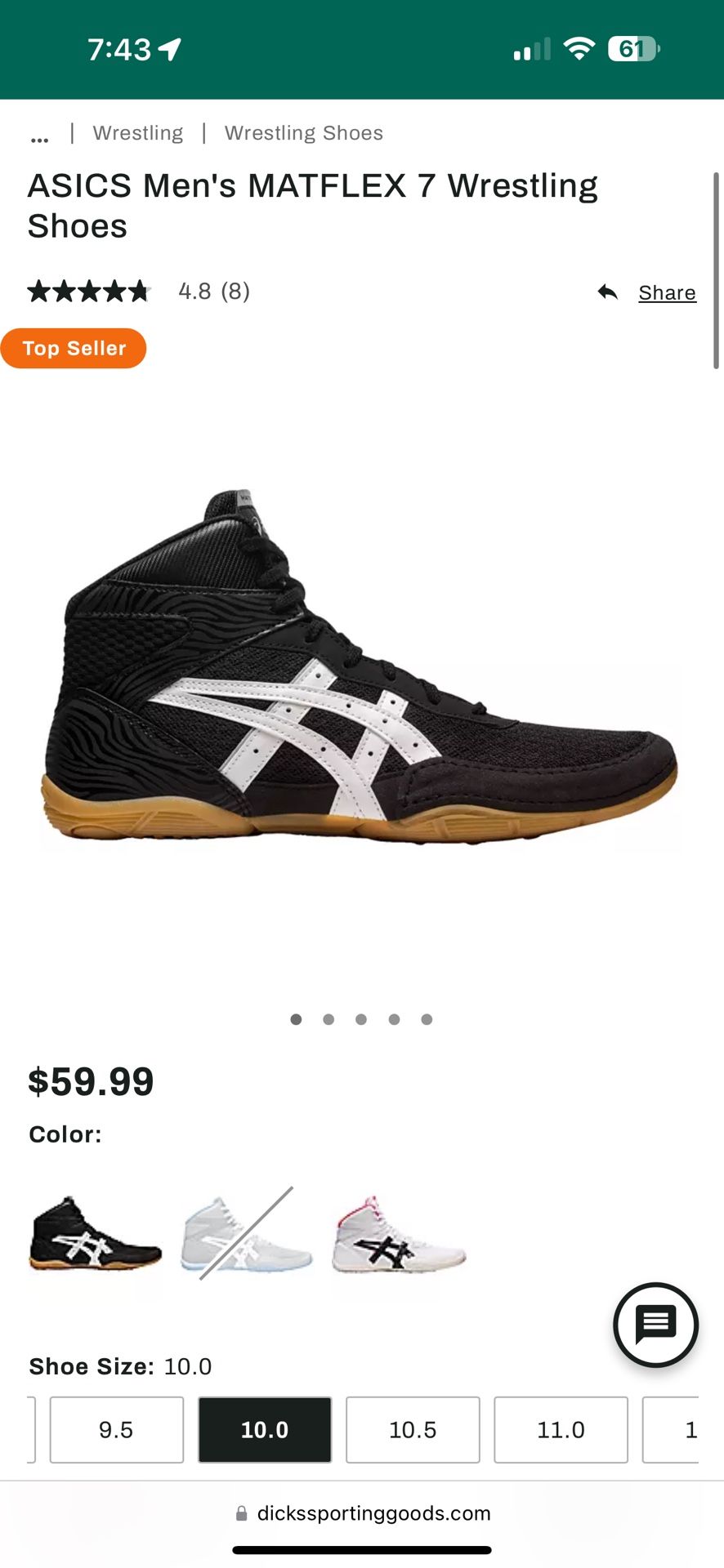The width and height of the screenshot is (724, 1568).
Task: Open the Wrestling breadcrumb category
Action: 137,132
